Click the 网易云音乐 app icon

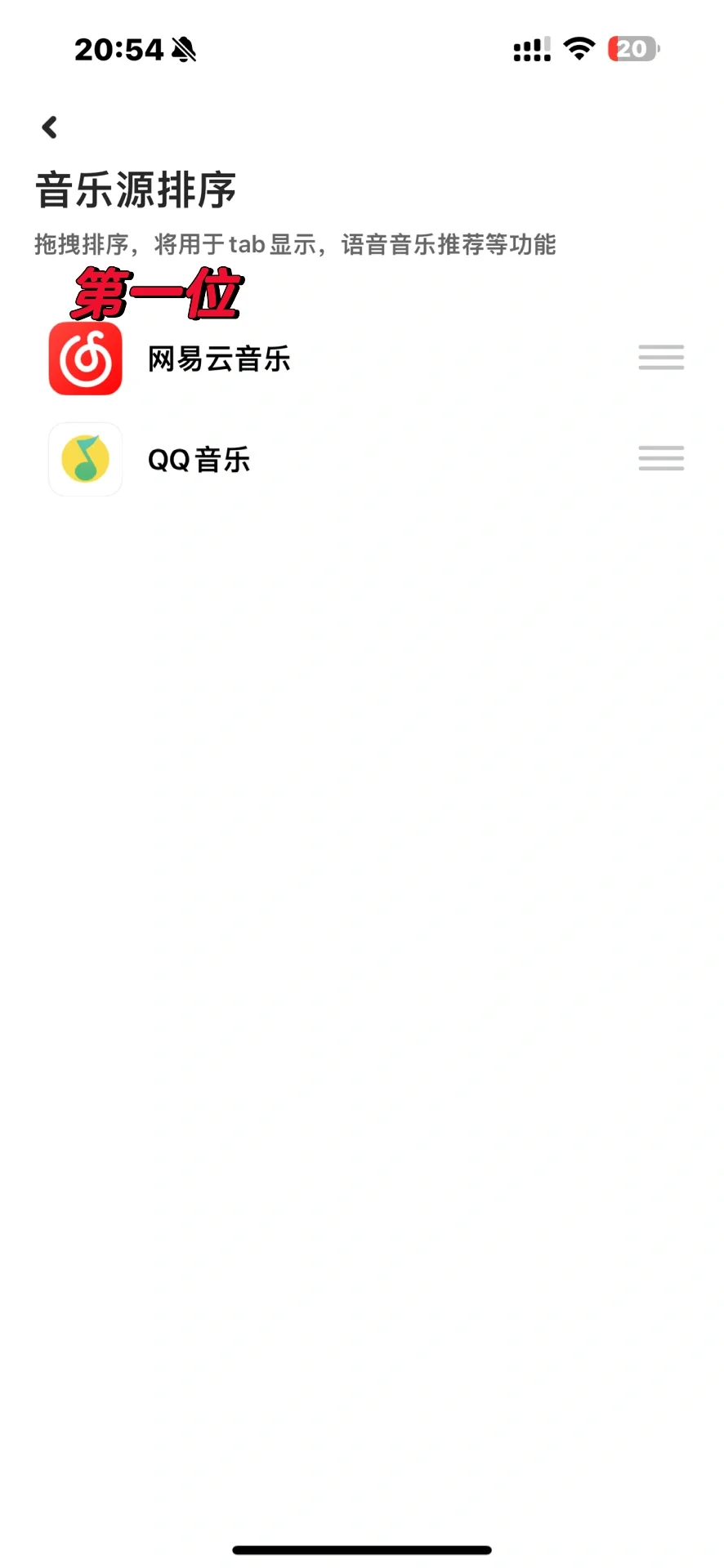pyautogui.click(x=85, y=358)
